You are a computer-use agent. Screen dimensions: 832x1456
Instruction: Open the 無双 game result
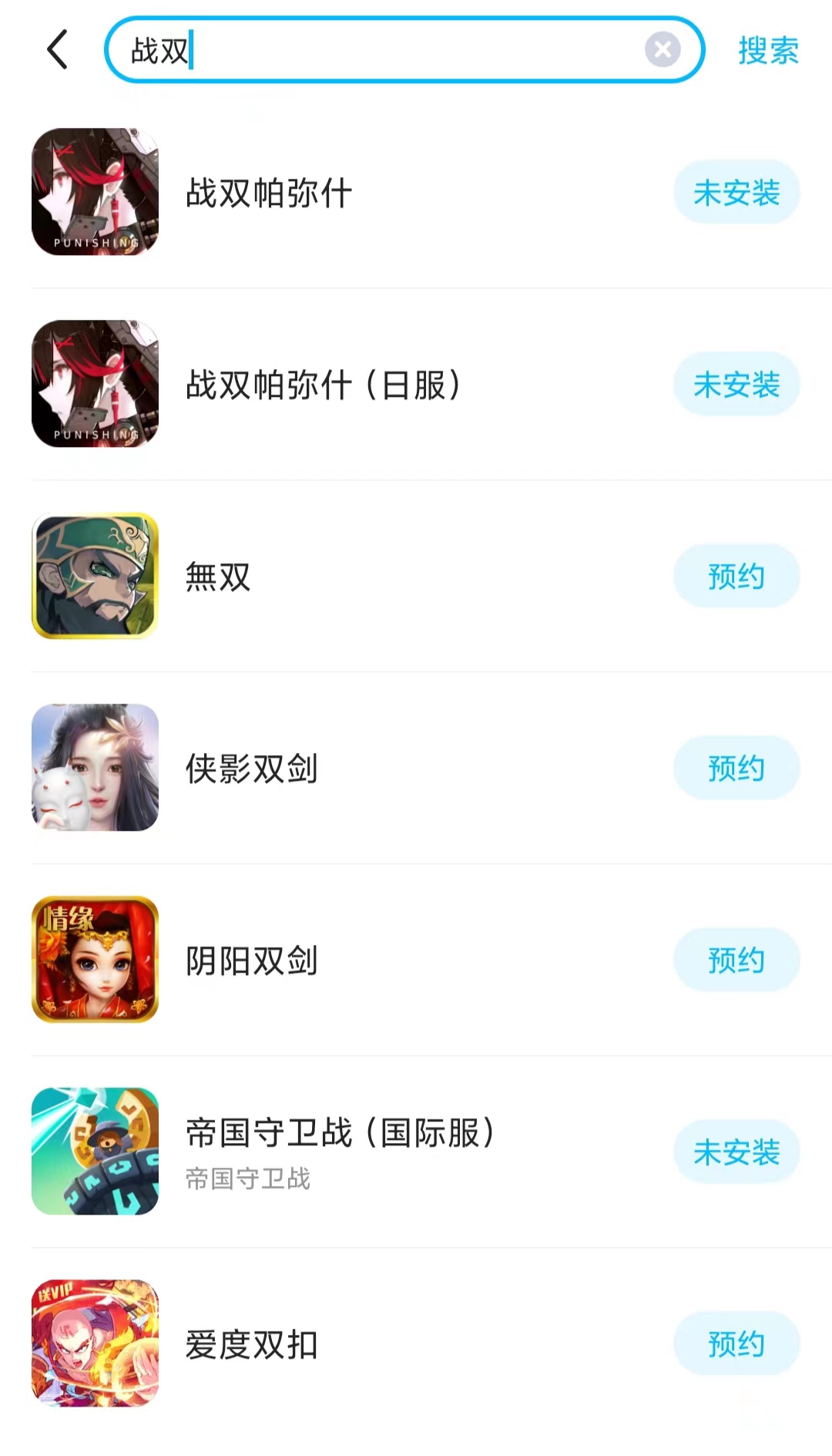coord(218,577)
